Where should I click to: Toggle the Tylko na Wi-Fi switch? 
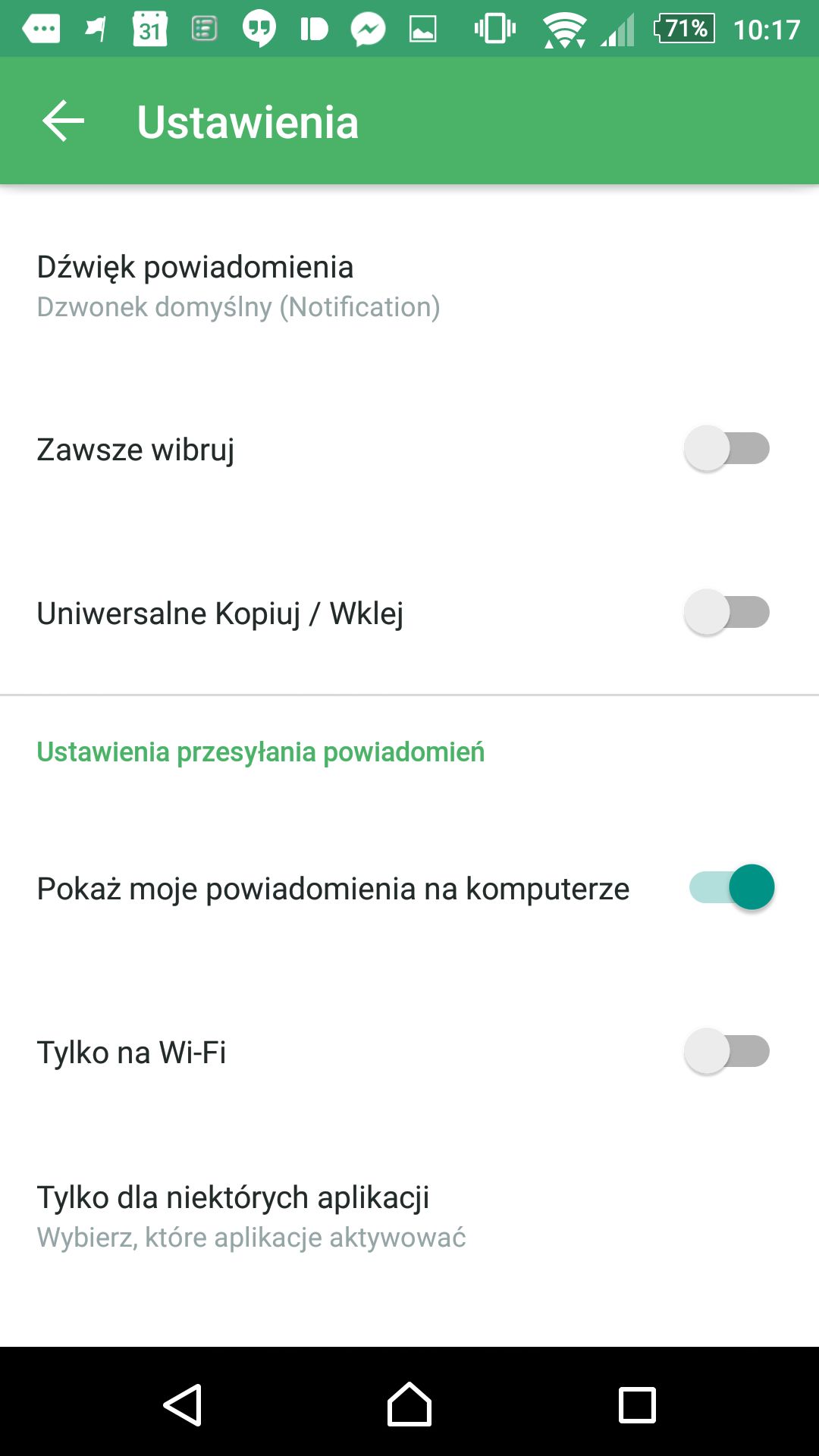[726, 1052]
